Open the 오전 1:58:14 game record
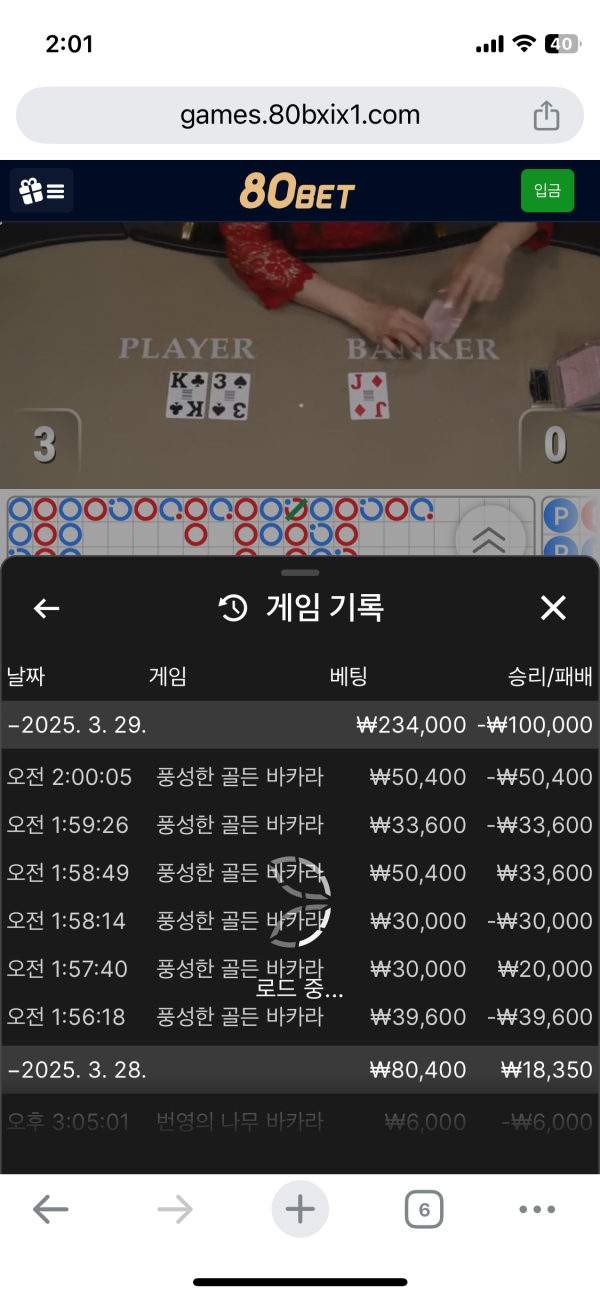The width and height of the screenshot is (600, 1299). click(300, 921)
